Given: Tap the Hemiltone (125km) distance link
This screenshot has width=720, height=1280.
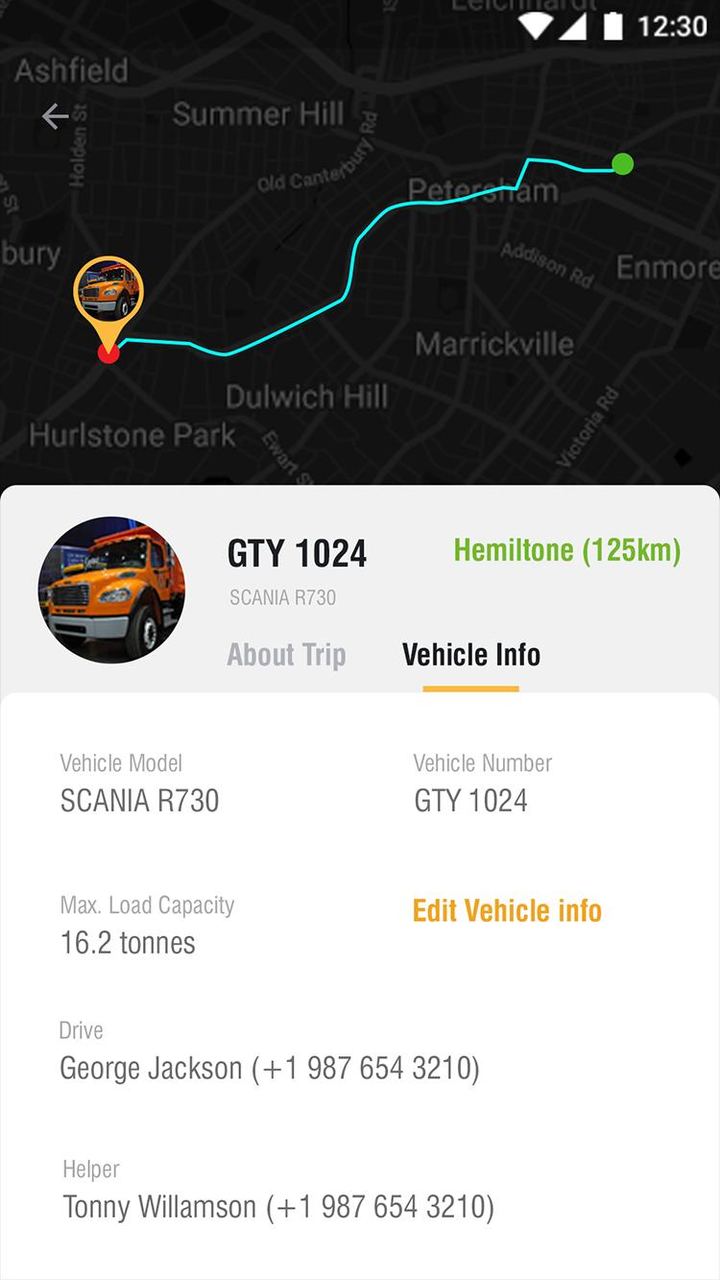Looking at the screenshot, I should 568,549.
